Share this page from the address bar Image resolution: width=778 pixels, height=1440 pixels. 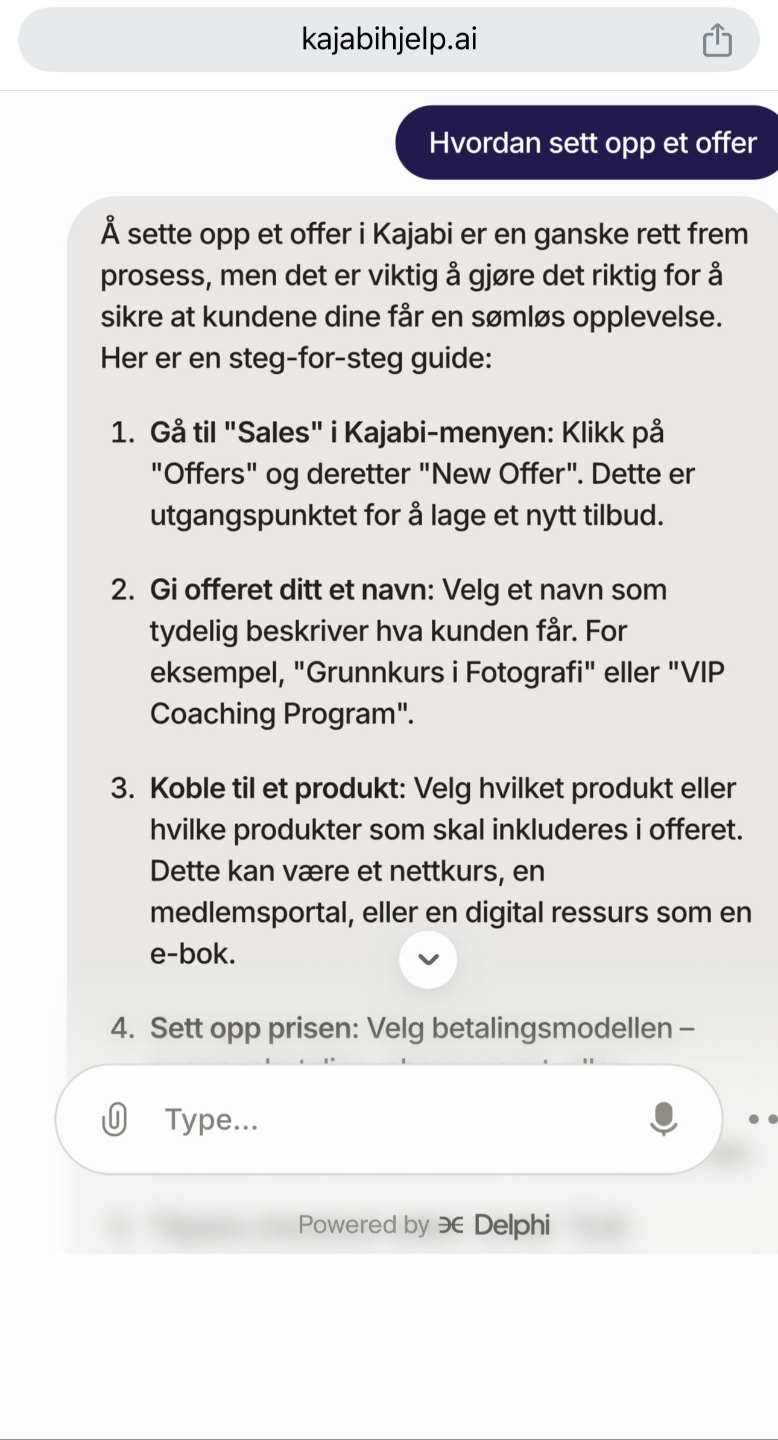click(x=717, y=41)
